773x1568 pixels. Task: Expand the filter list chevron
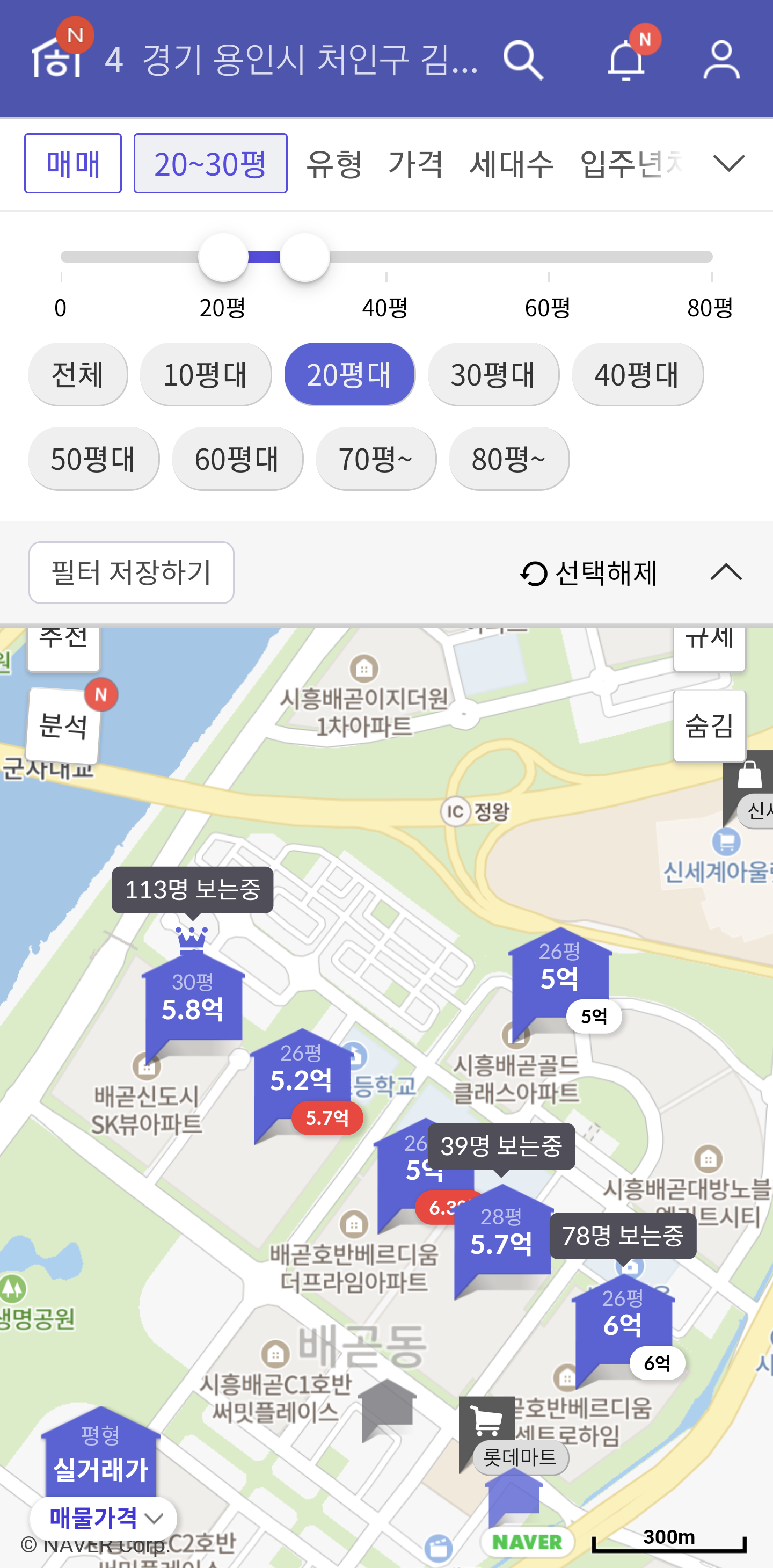tap(728, 163)
